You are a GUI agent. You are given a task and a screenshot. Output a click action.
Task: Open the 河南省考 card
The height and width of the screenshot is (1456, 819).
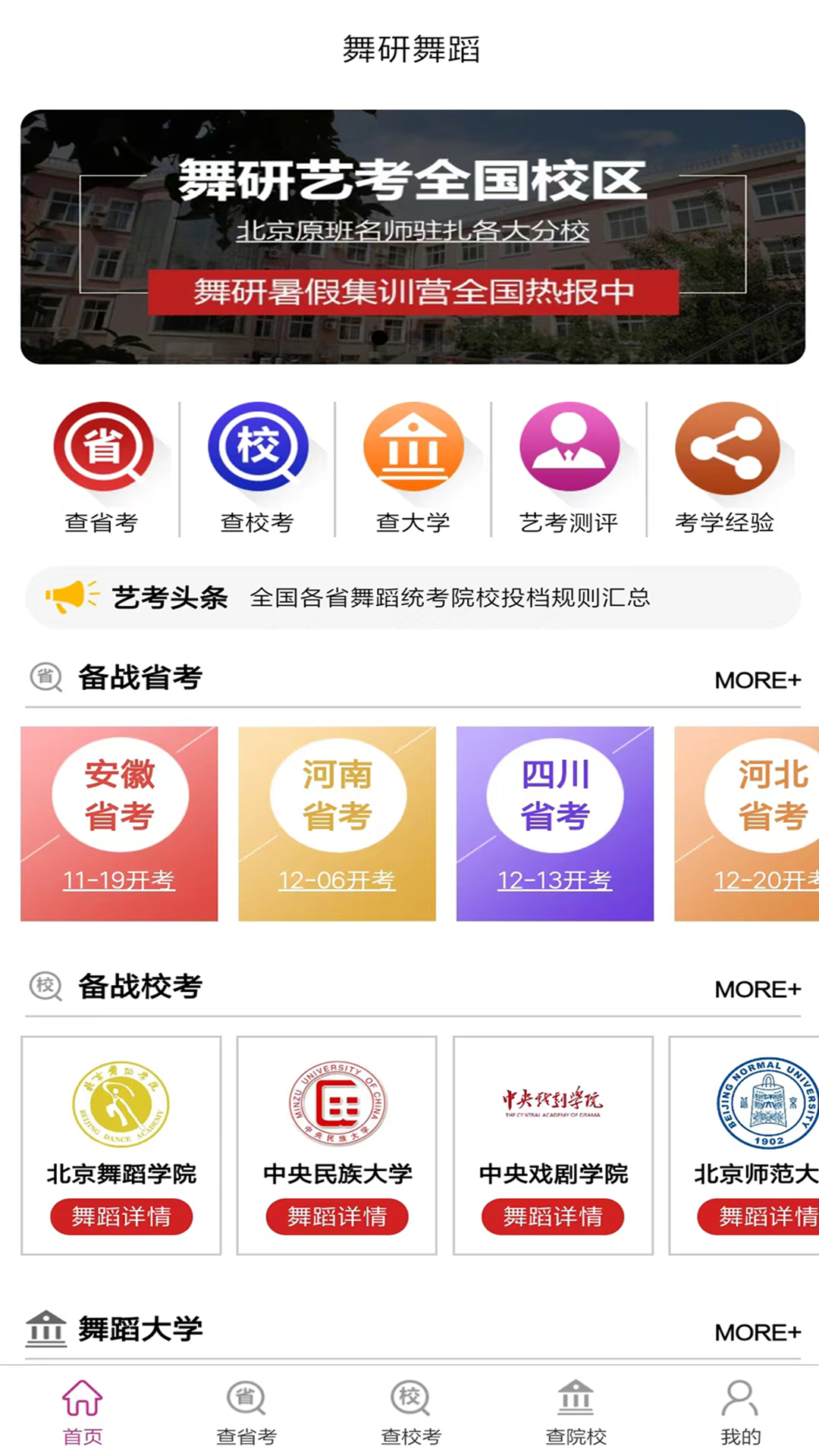pyautogui.click(x=337, y=824)
